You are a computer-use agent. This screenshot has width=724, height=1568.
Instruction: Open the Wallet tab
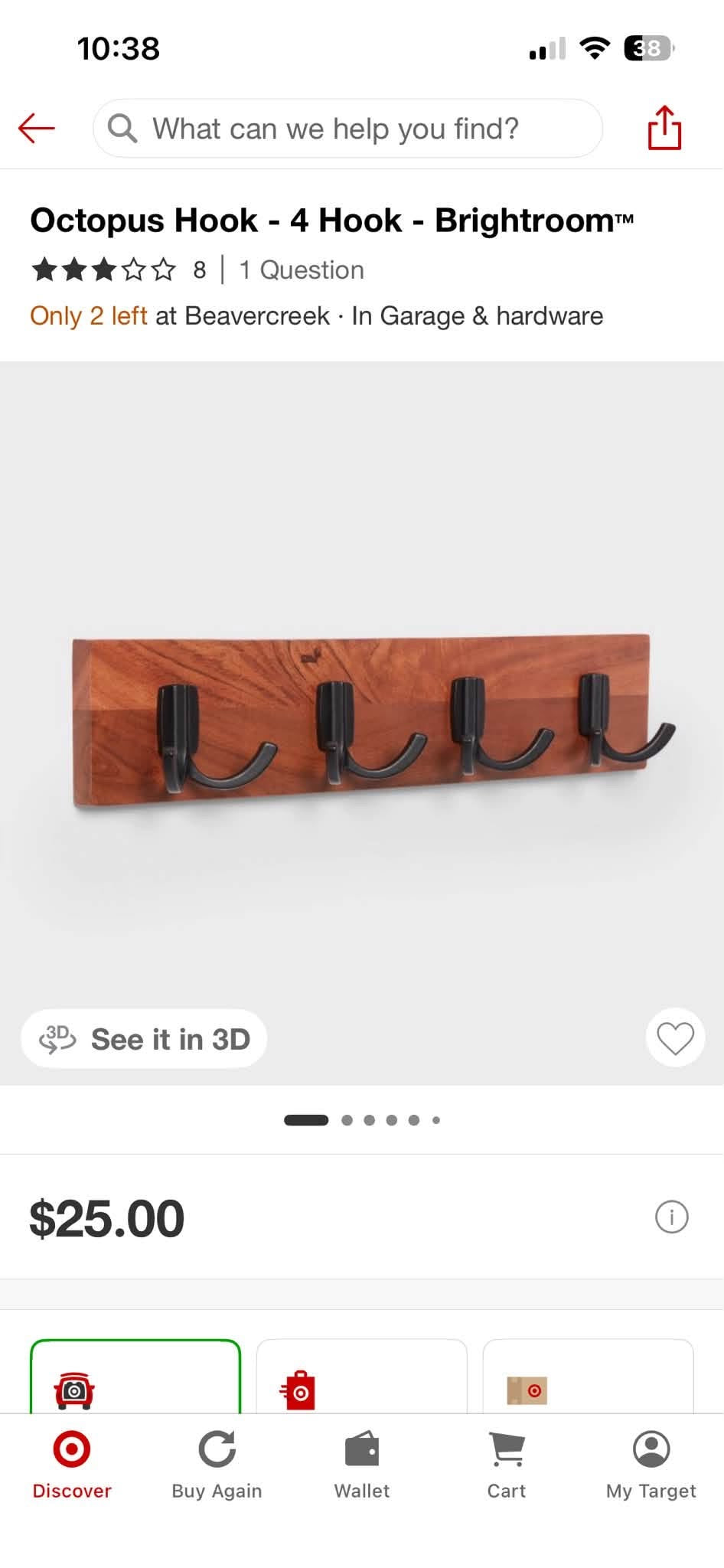coord(362,1465)
